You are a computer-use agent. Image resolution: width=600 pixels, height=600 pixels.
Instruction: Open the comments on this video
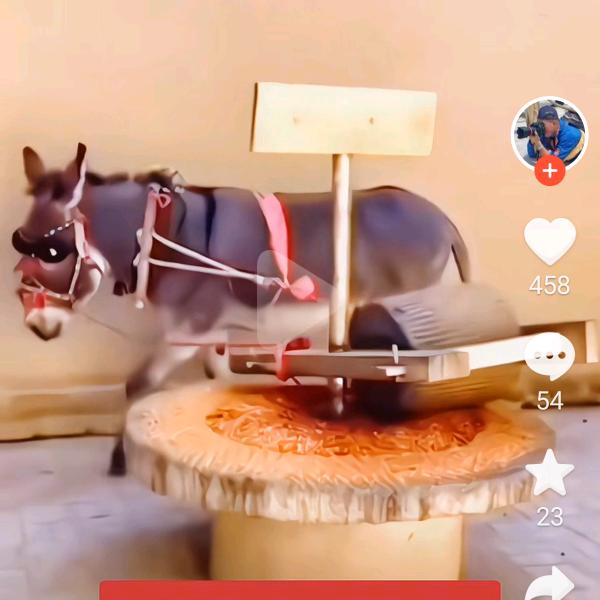click(549, 356)
